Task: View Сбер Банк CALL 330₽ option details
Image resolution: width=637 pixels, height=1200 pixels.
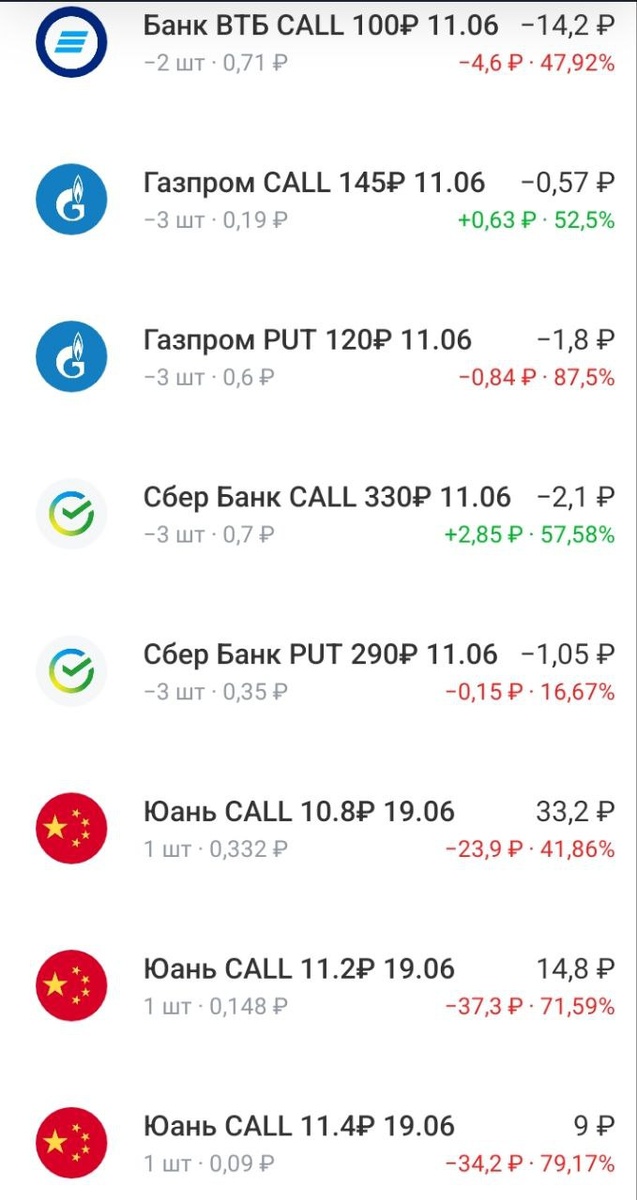Action: pyautogui.click(x=318, y=515)
